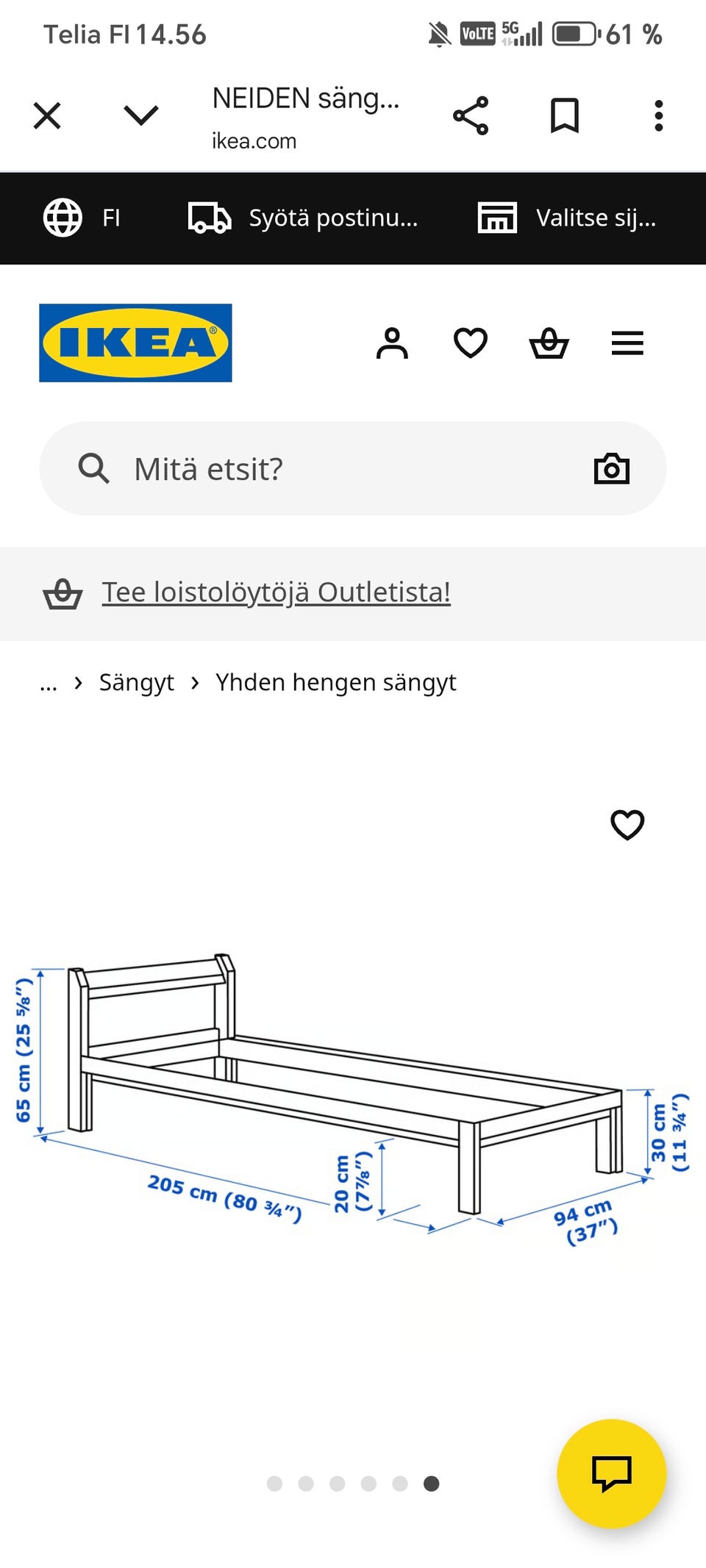Select the first carousel dot indicator

(x=275, y=1483)
